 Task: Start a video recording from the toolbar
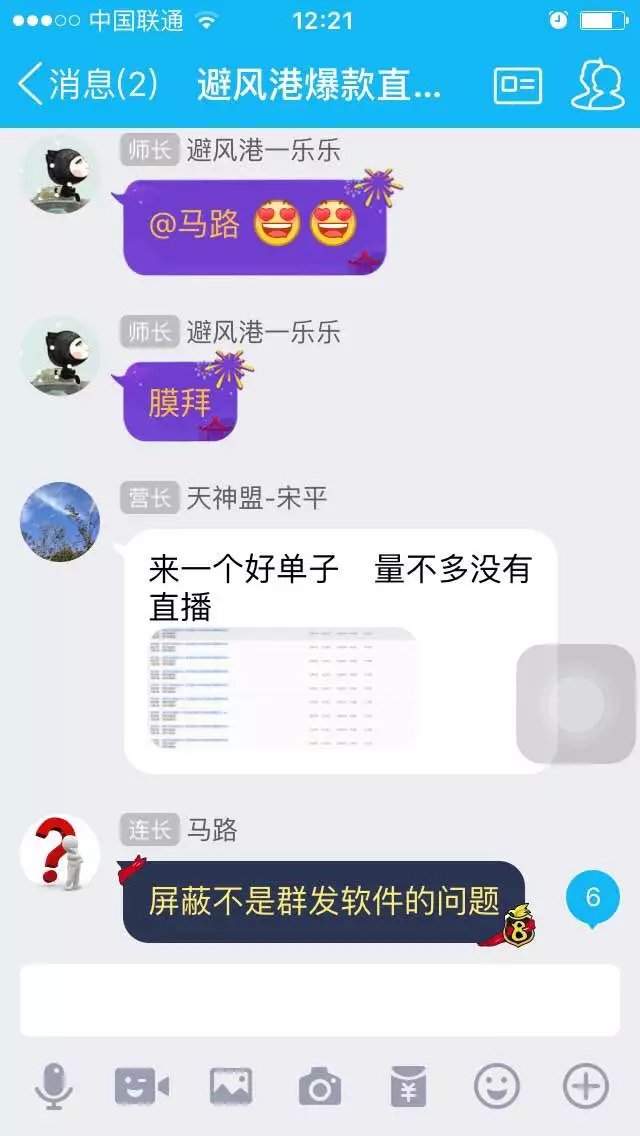coord(141,1086)
